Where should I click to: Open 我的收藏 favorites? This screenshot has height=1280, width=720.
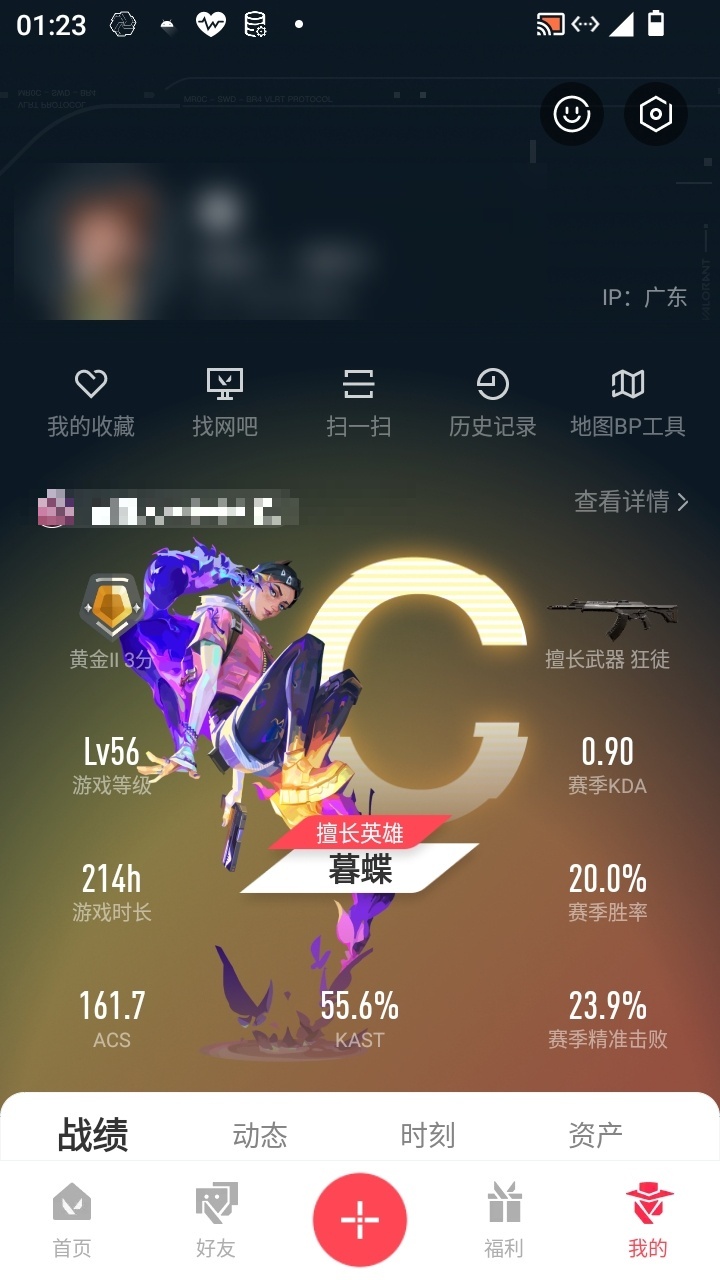[91, 403]
